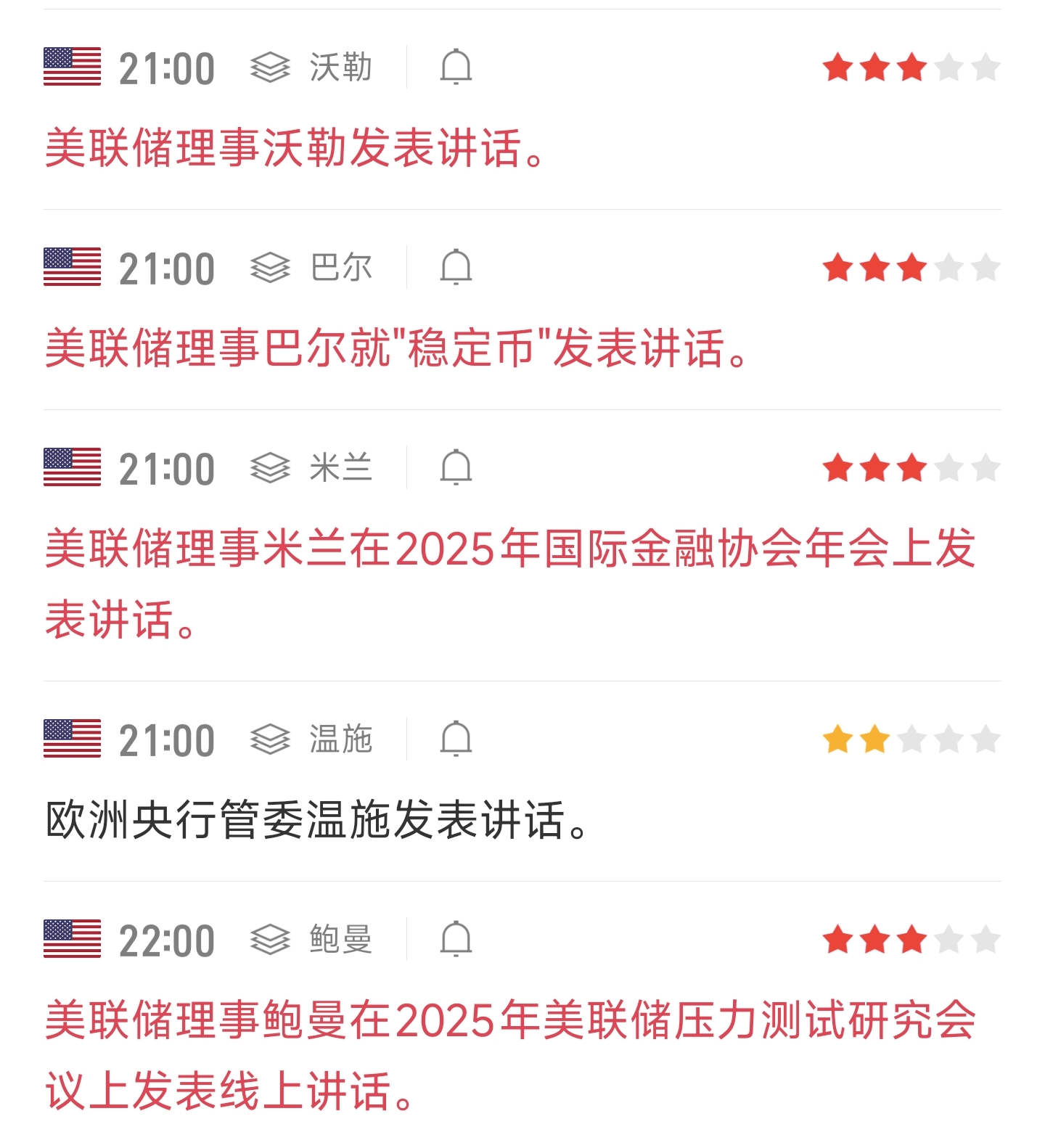This screenshot has height=1148, width=1045.
Task: Open the 米兰 tag with layers icon
Action: pyautogui.click(x=311, y=468)
